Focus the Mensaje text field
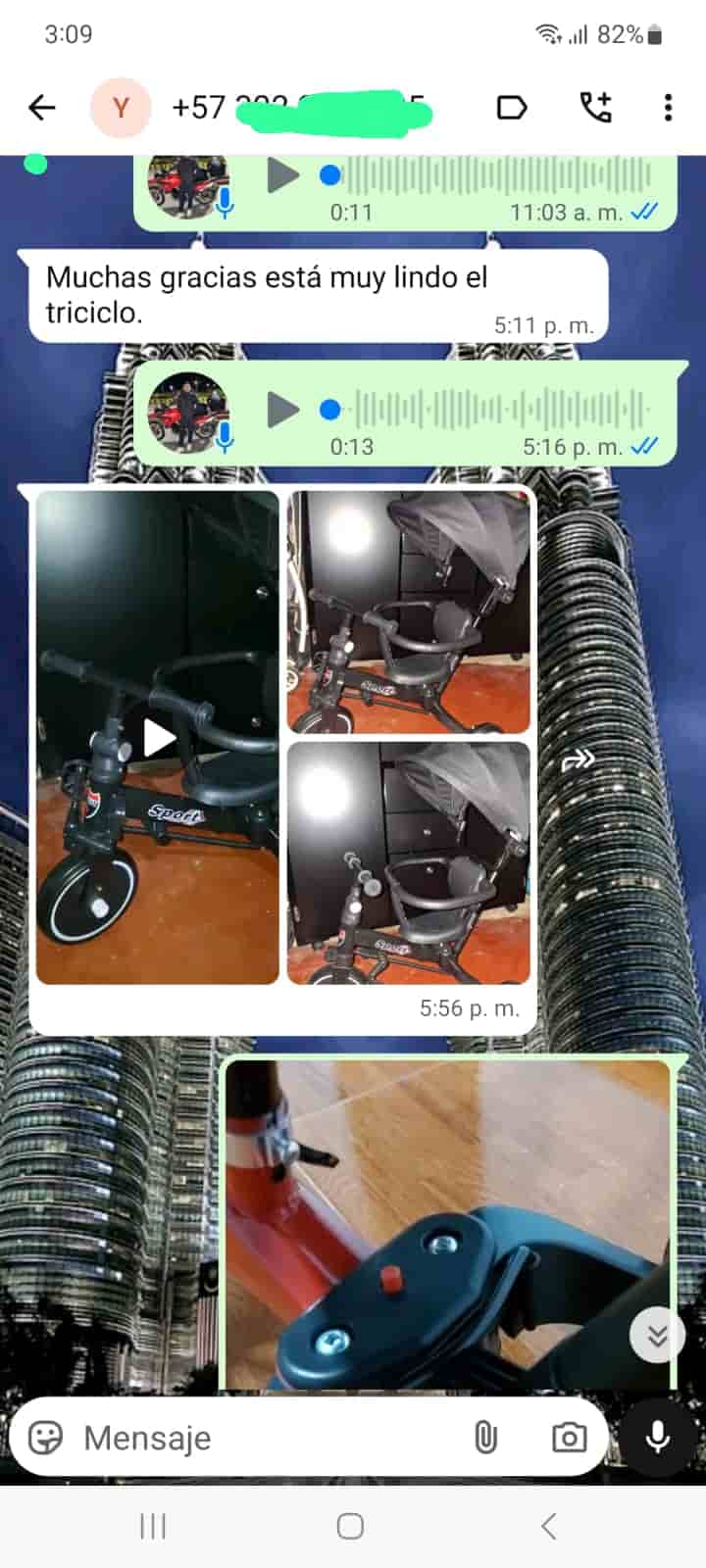Screen dimensions: 706x1568 point(265,1438)
